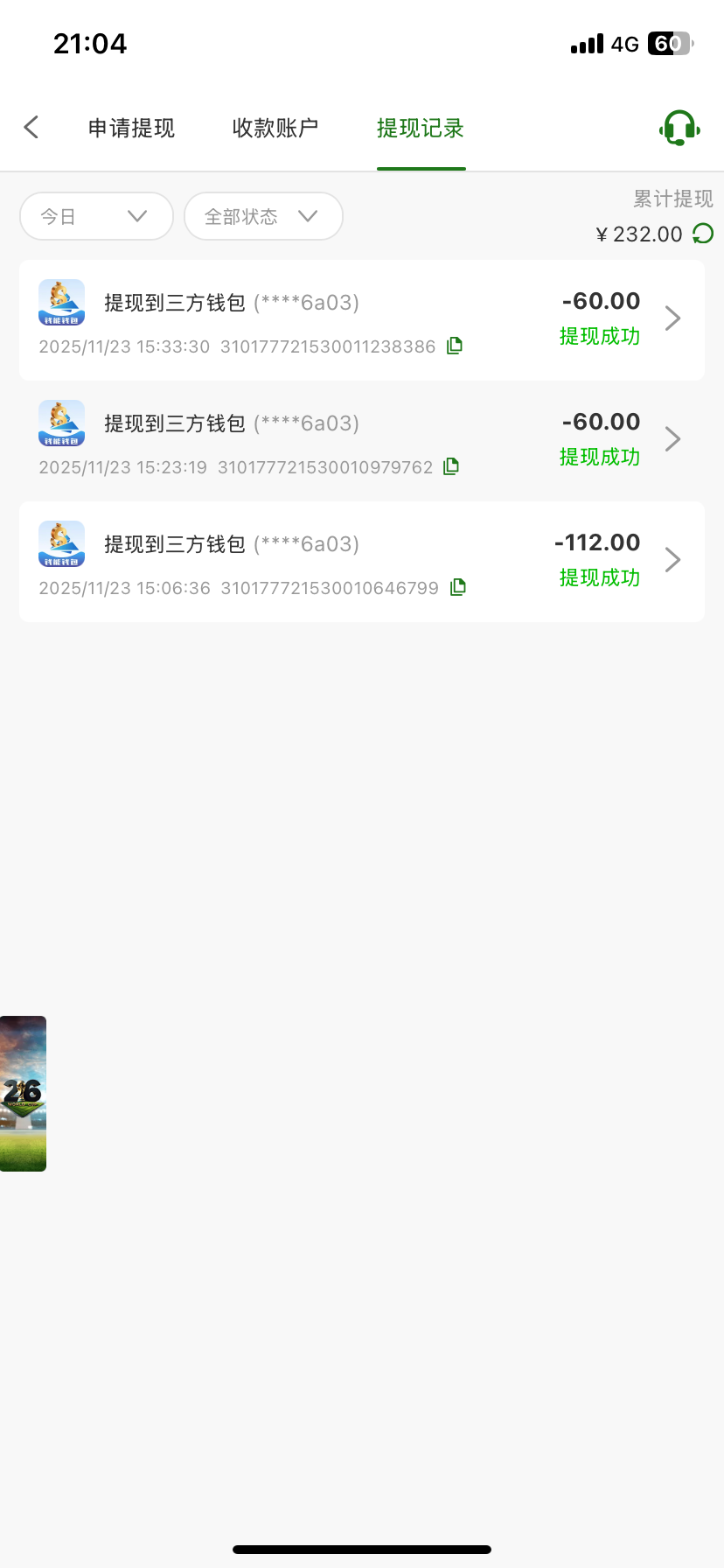Go back using the top-left arrow

pos(31,128)
